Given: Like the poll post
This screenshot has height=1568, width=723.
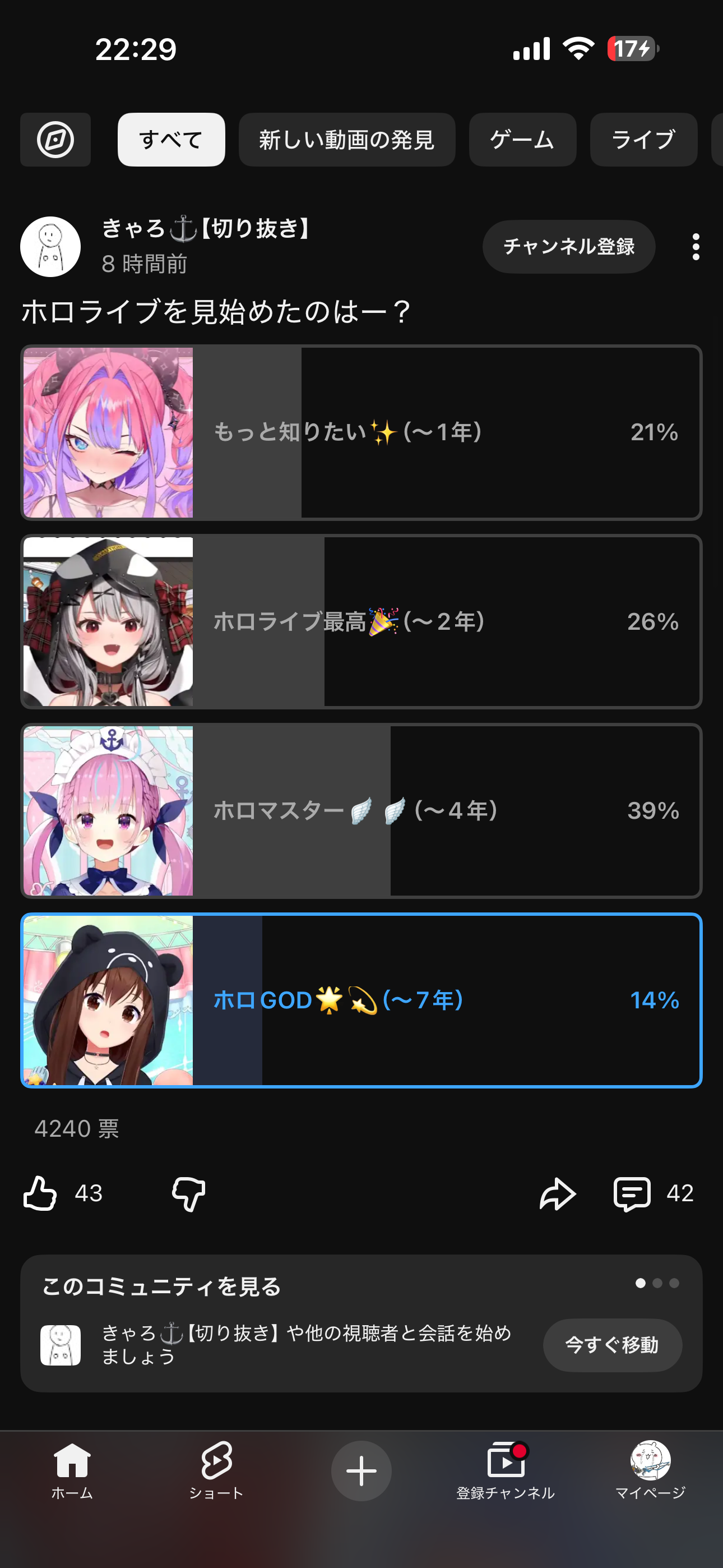Looking at the screenshot, I should [40, 1193].
